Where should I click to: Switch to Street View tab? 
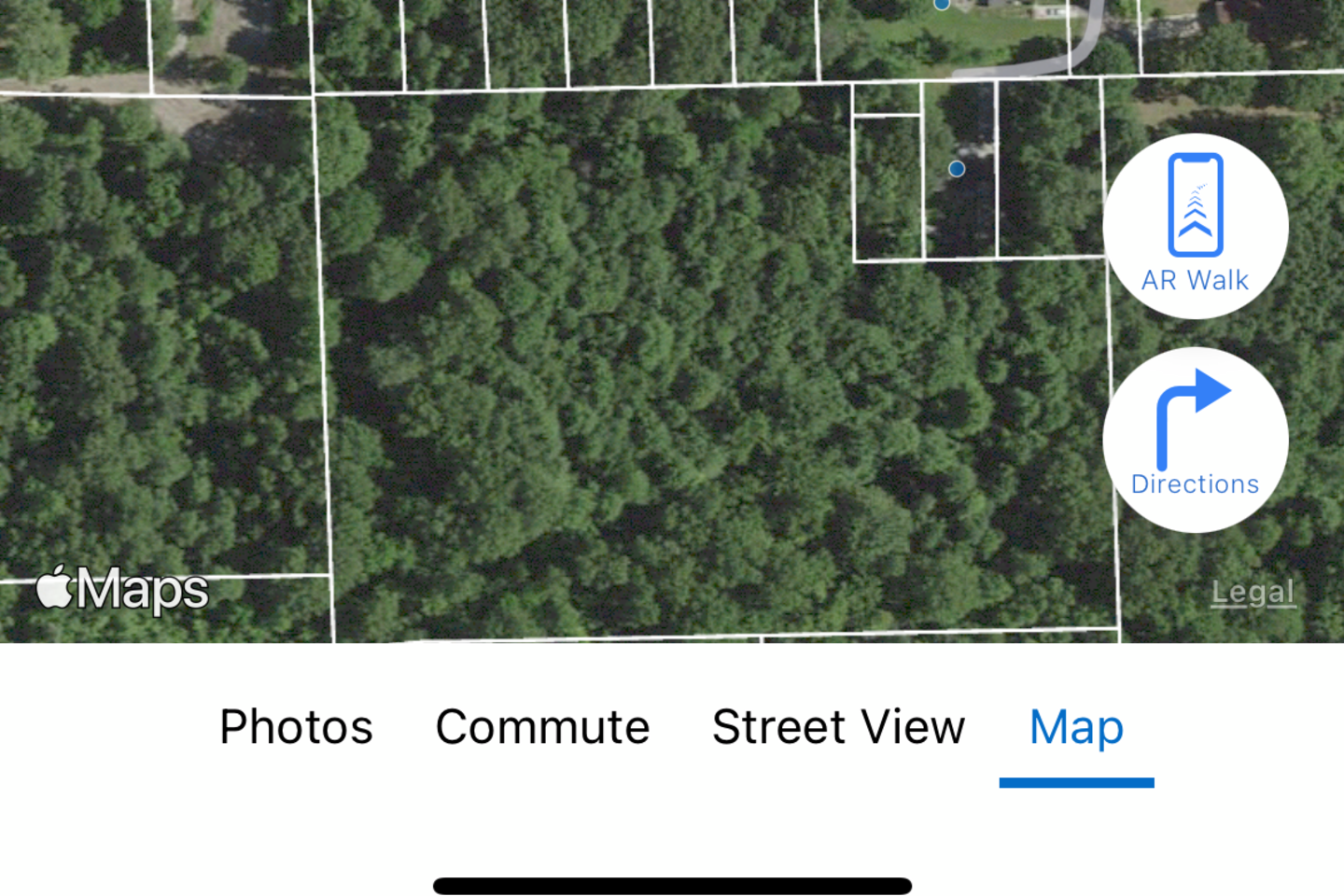(x=838, y=727)
